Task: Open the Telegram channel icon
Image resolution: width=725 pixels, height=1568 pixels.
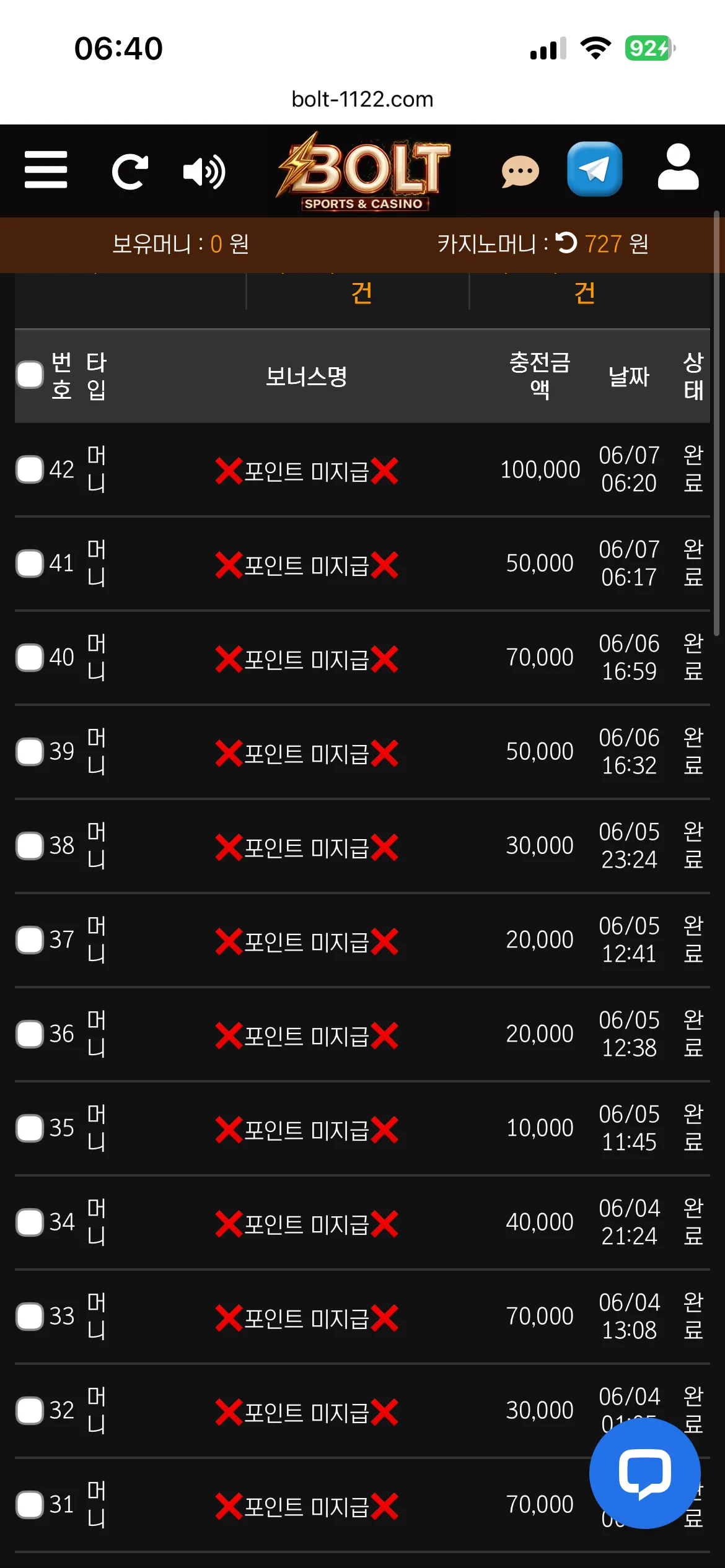Action: 594,169
